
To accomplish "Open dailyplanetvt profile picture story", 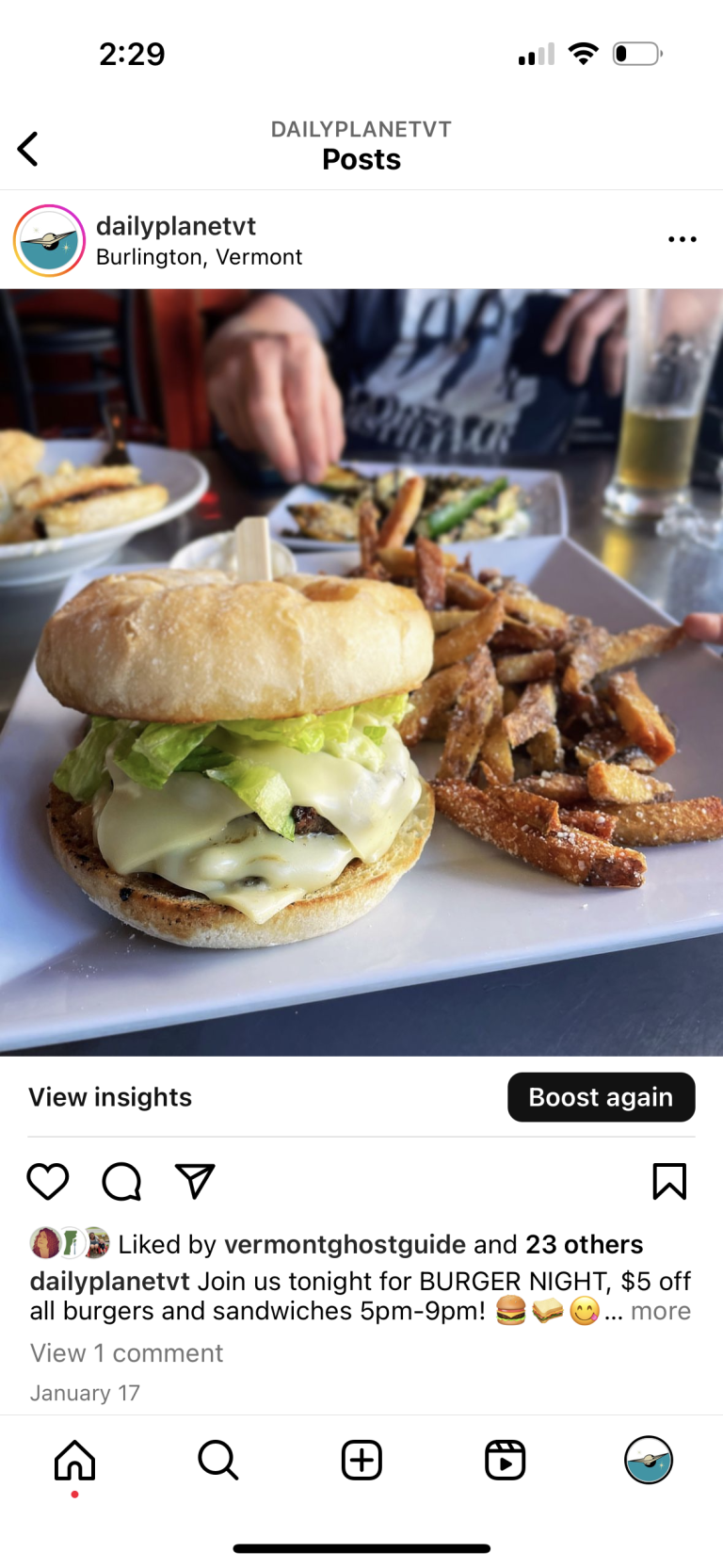I will pos(49,241).
